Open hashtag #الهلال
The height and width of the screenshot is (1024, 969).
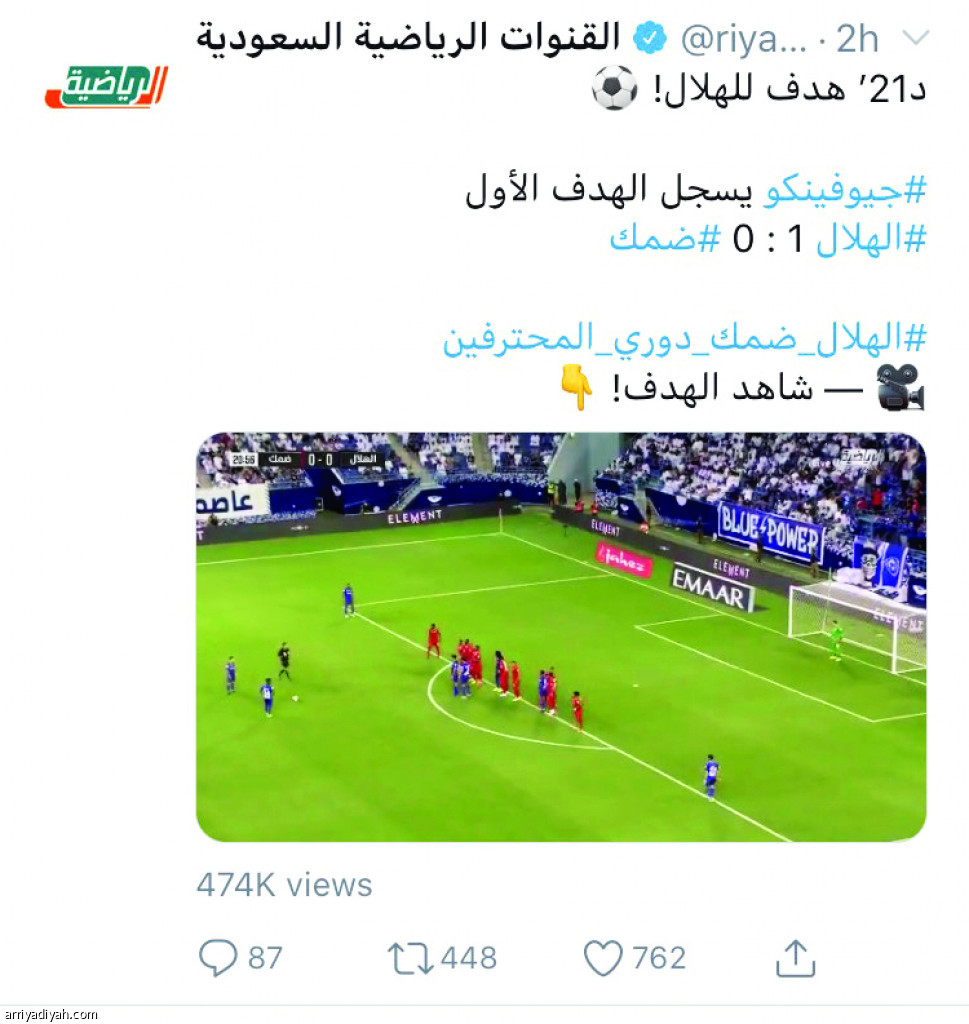(871, 241)
